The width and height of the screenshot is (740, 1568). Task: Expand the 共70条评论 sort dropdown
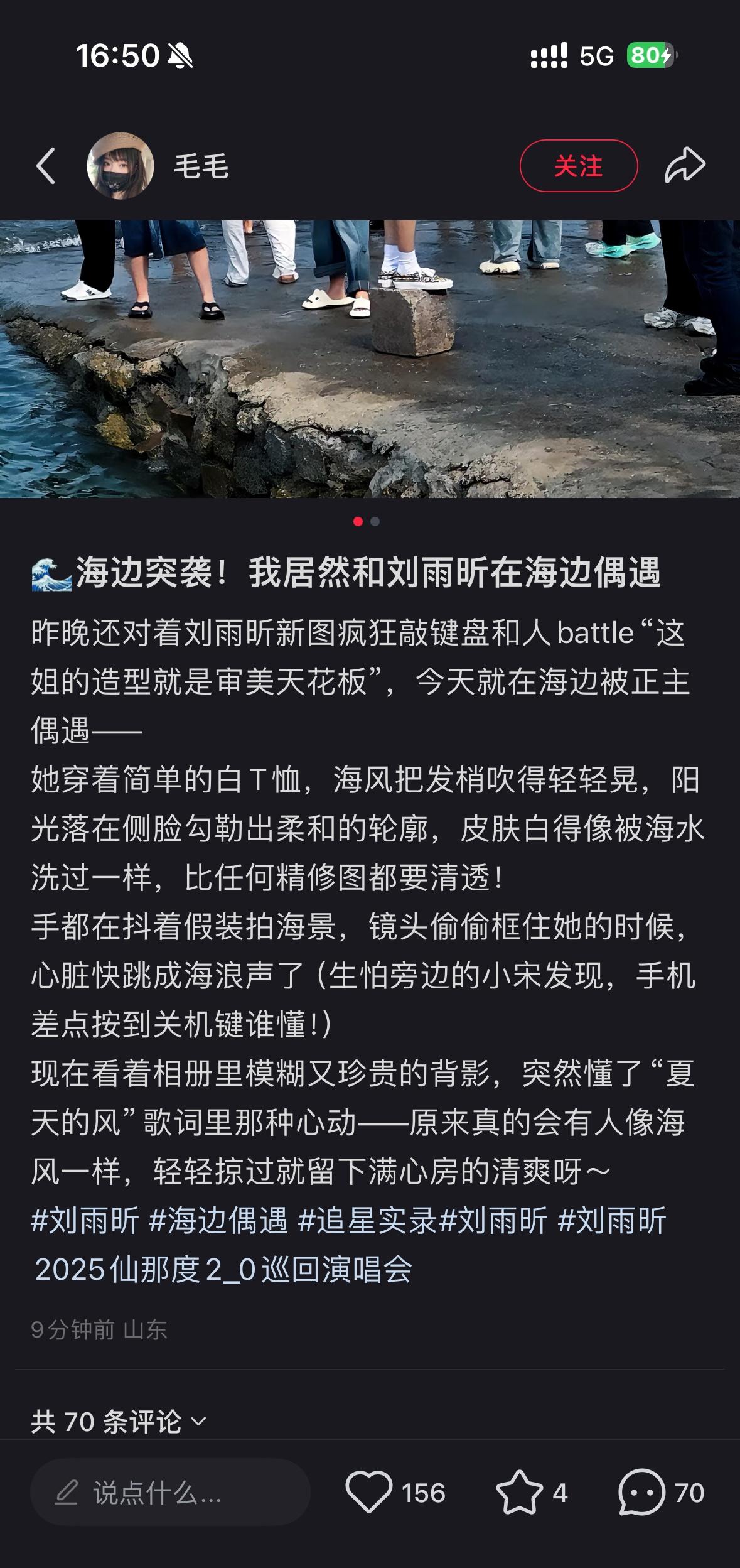(x=119, y=1421)
